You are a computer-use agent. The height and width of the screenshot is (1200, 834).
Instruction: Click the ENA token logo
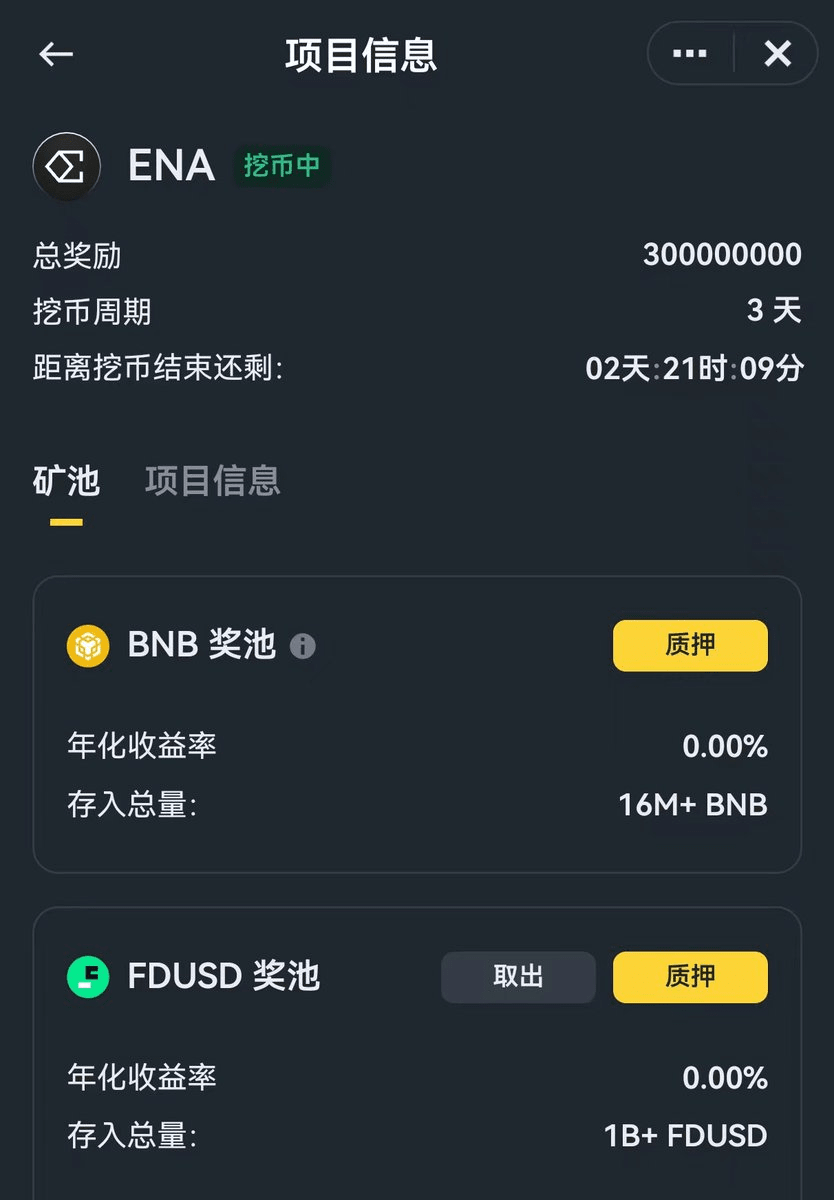(x=67, y=166)
